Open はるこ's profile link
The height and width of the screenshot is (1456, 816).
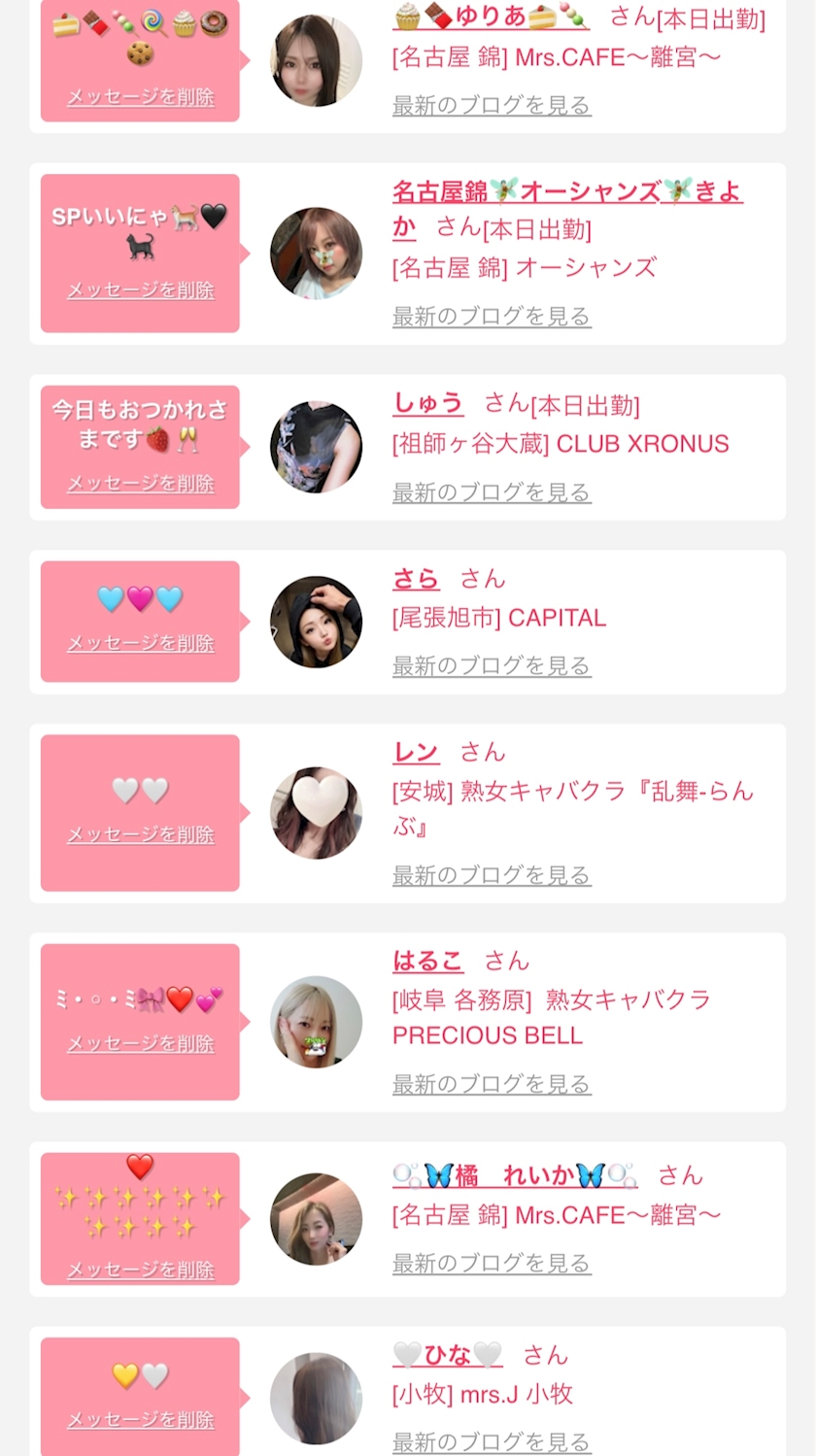tap(427, 961)
